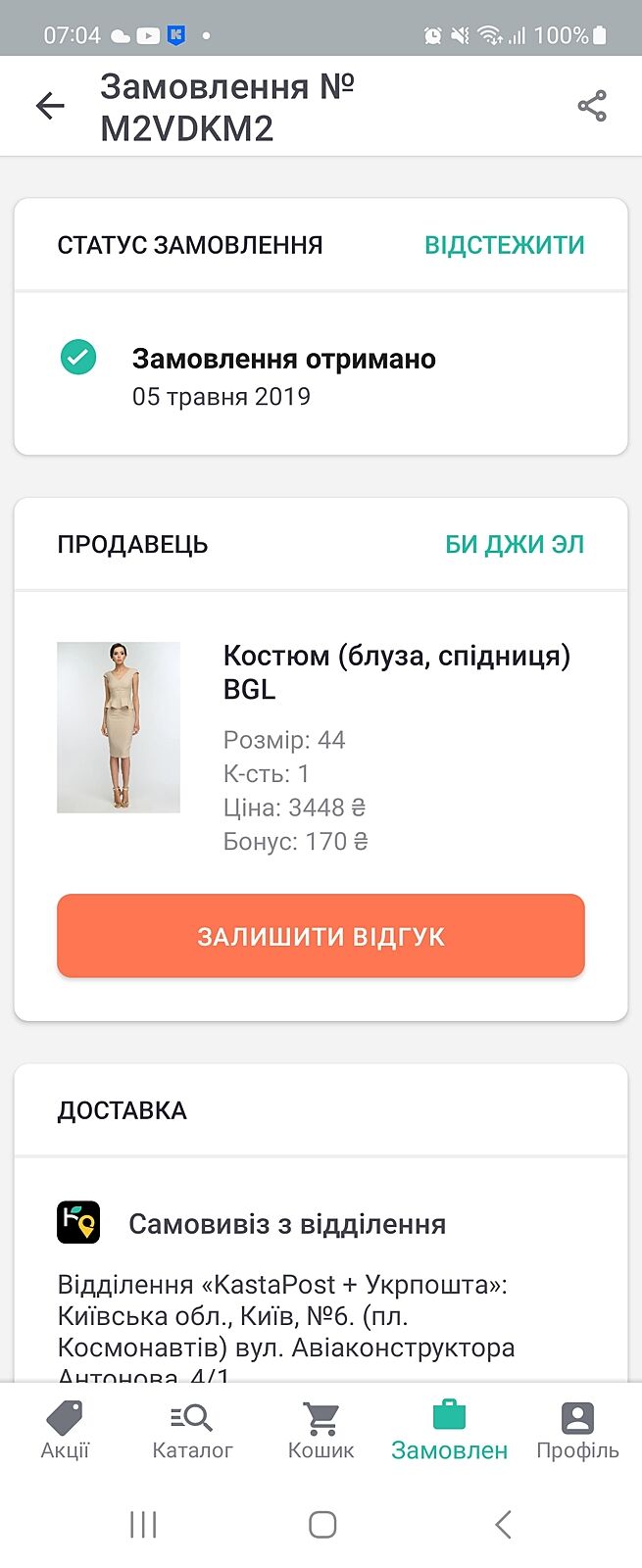This screenshot has width=642, height=1568.
Task: Share this order details
Action: 592,106
